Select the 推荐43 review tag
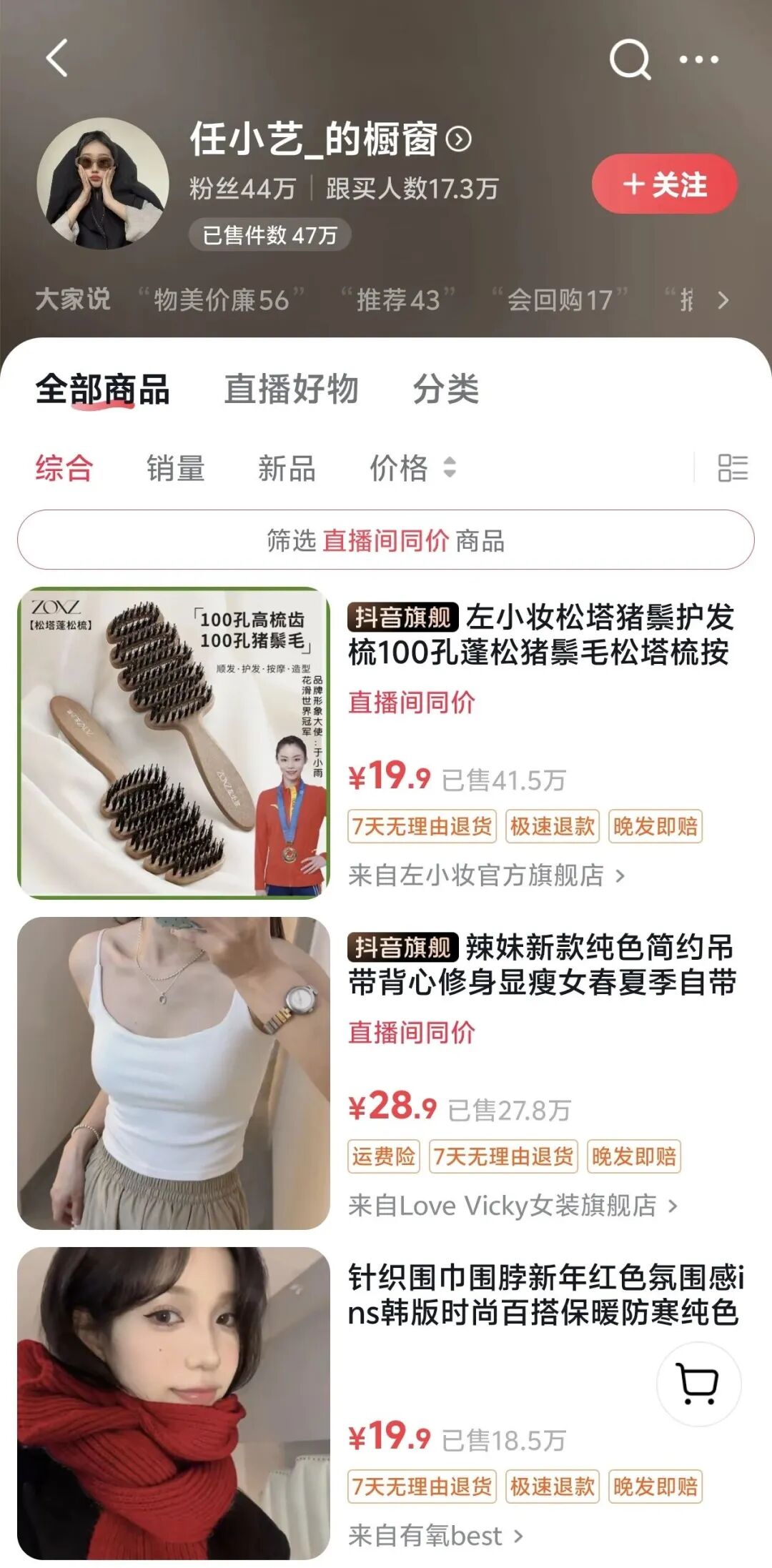The image size is (772, 1568). click(x=398, y=299)
